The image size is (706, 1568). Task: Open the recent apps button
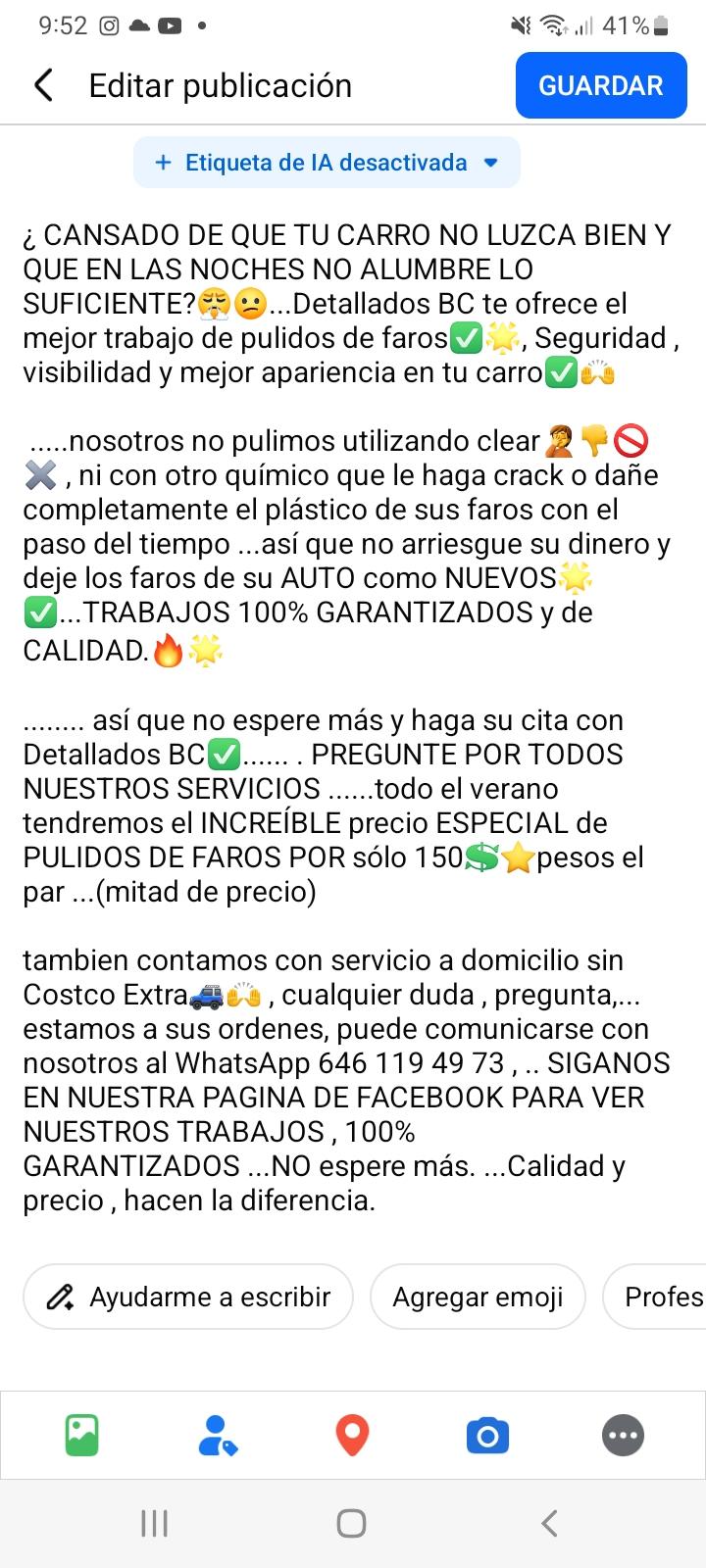coord(155,1523)
